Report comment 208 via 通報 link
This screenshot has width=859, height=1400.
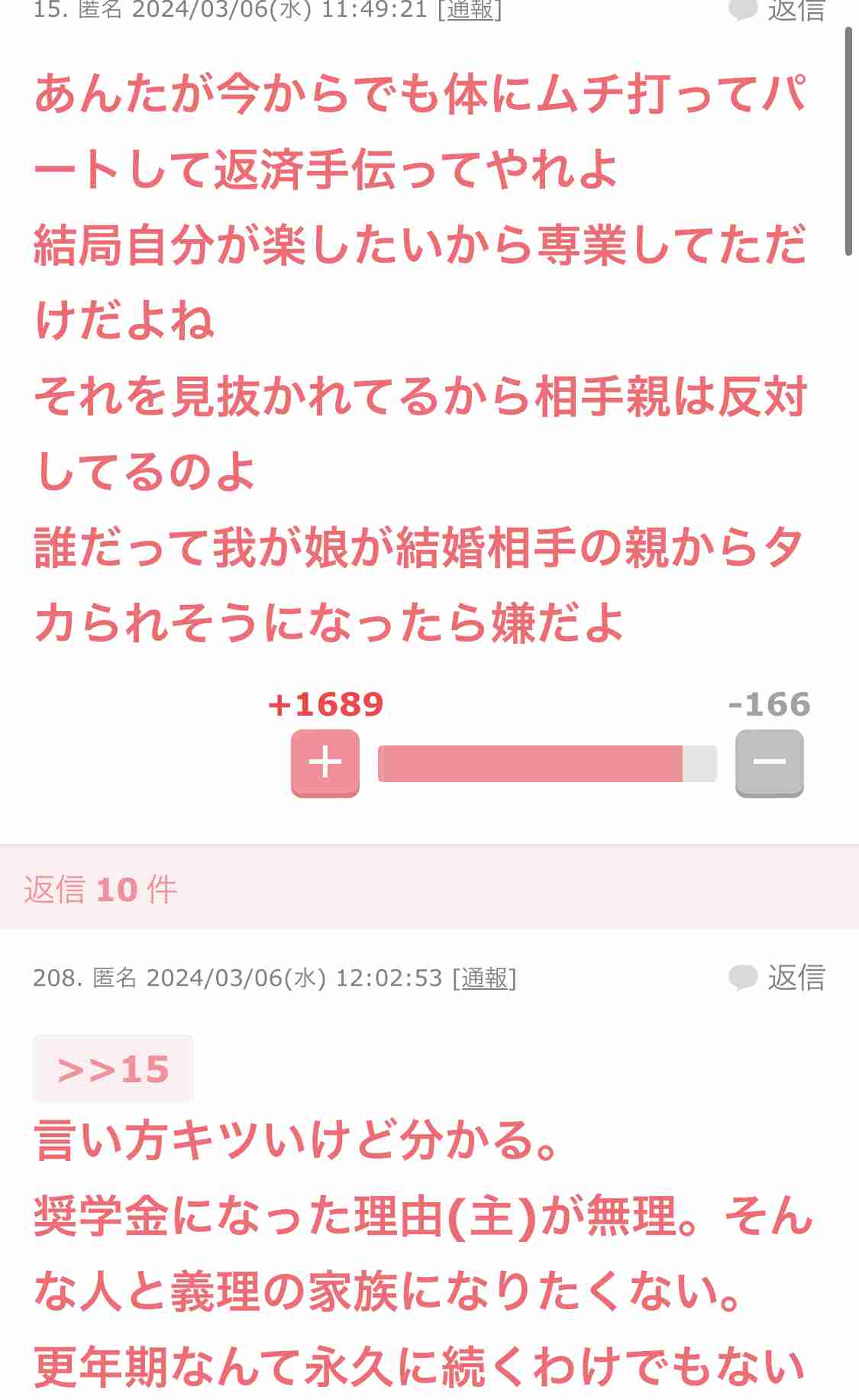coord(484,978)
